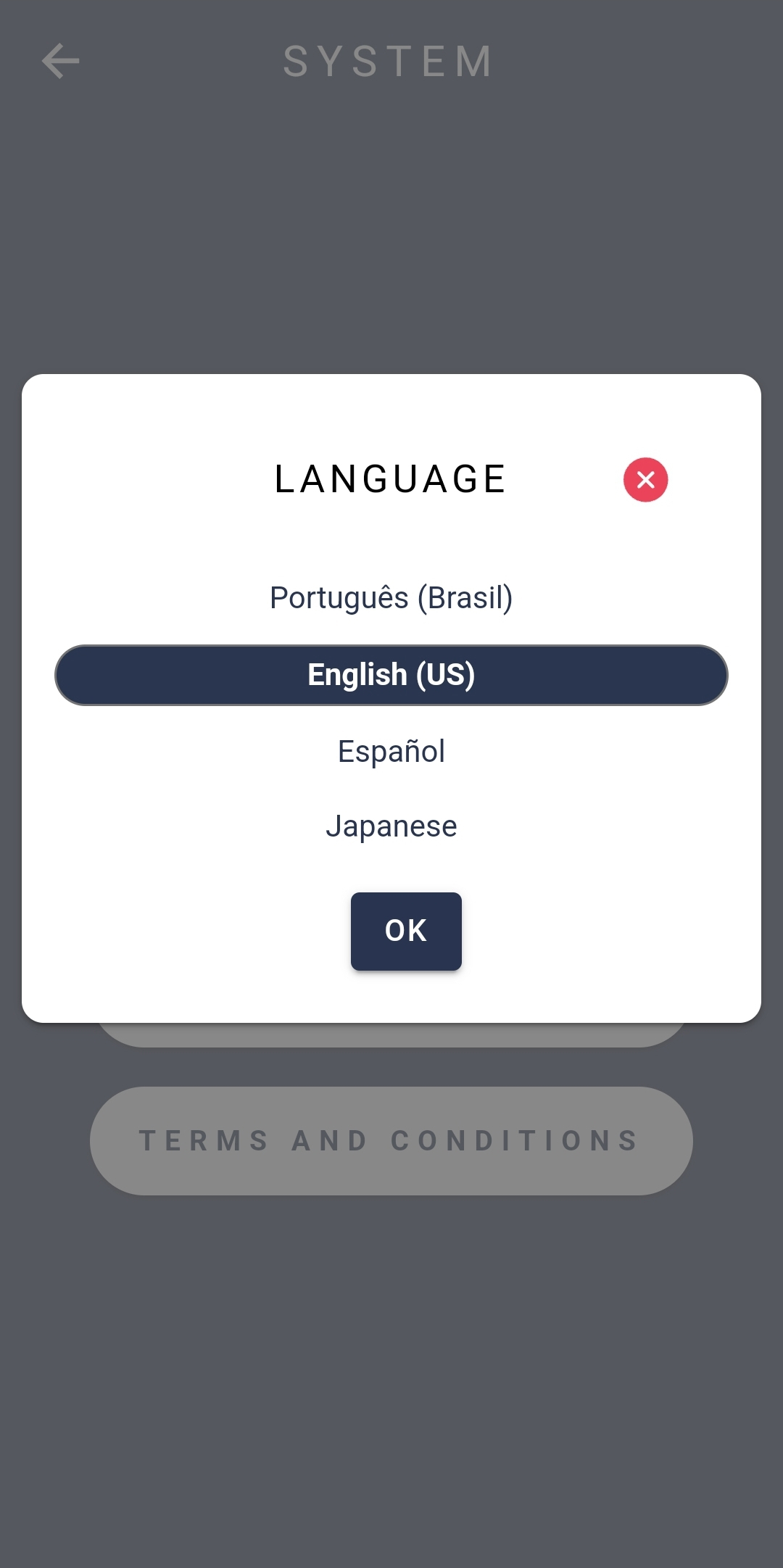
Task: Close the Language dialog with the red X
Action: coord(645,479)
